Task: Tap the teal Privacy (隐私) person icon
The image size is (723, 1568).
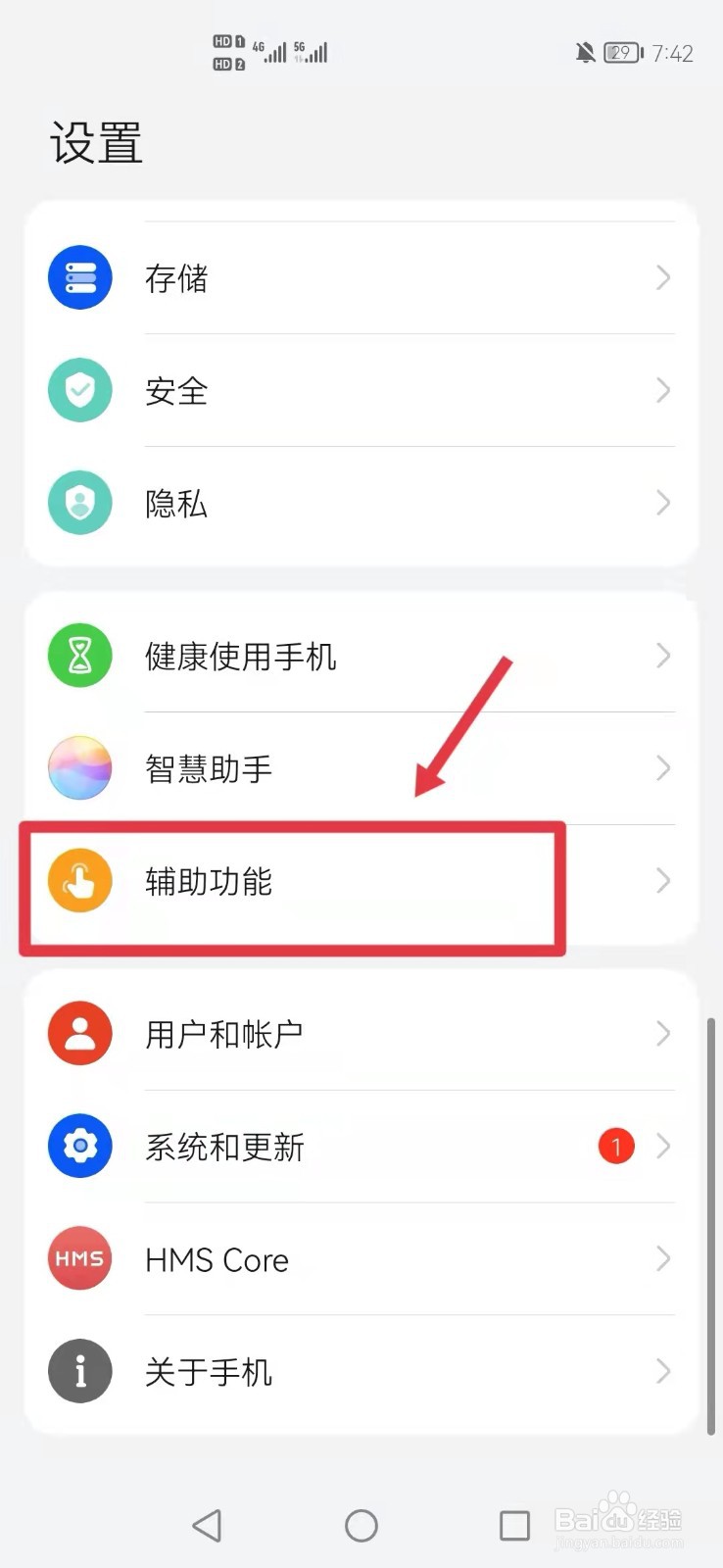Action: pyautogui.click(x=79, y=503)
